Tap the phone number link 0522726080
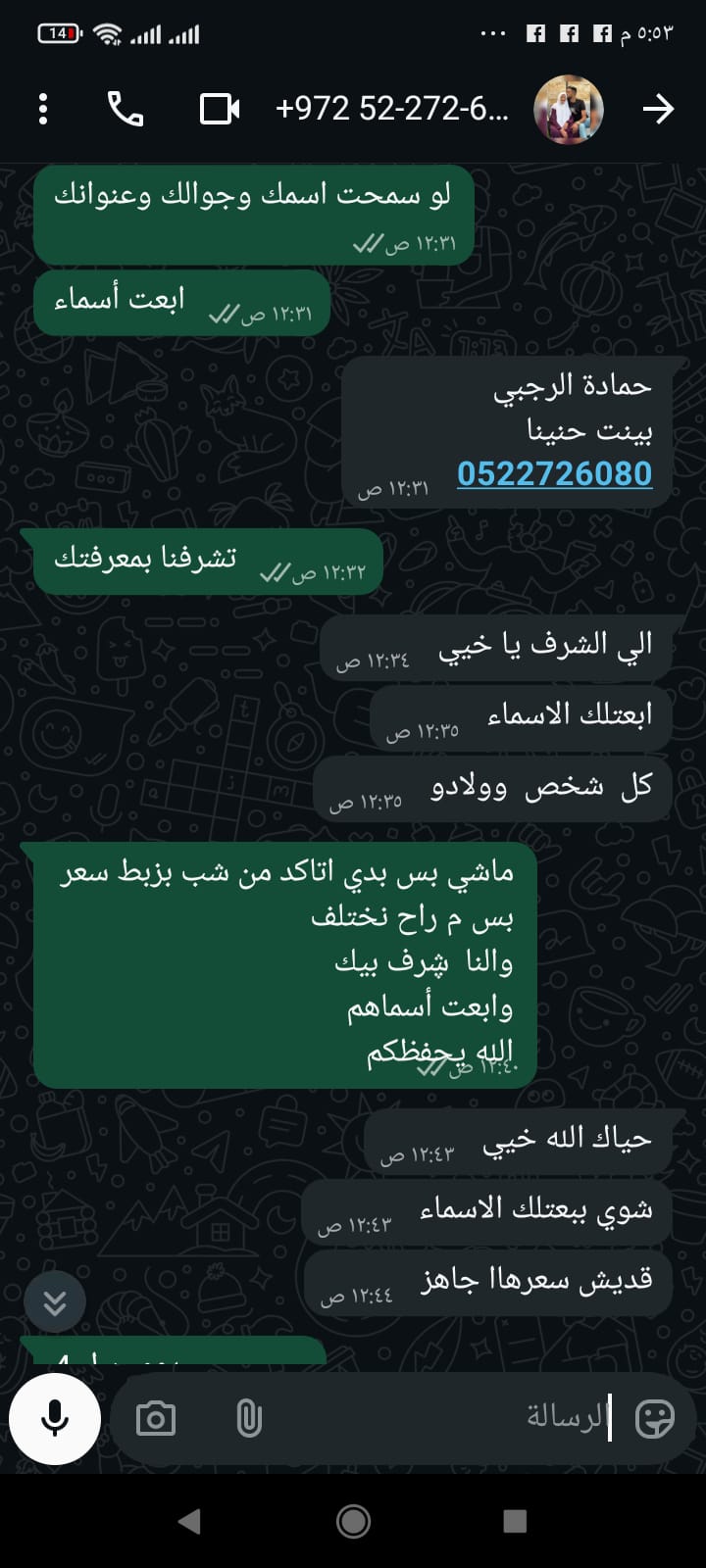706x1568 pixels. point(554,473)
